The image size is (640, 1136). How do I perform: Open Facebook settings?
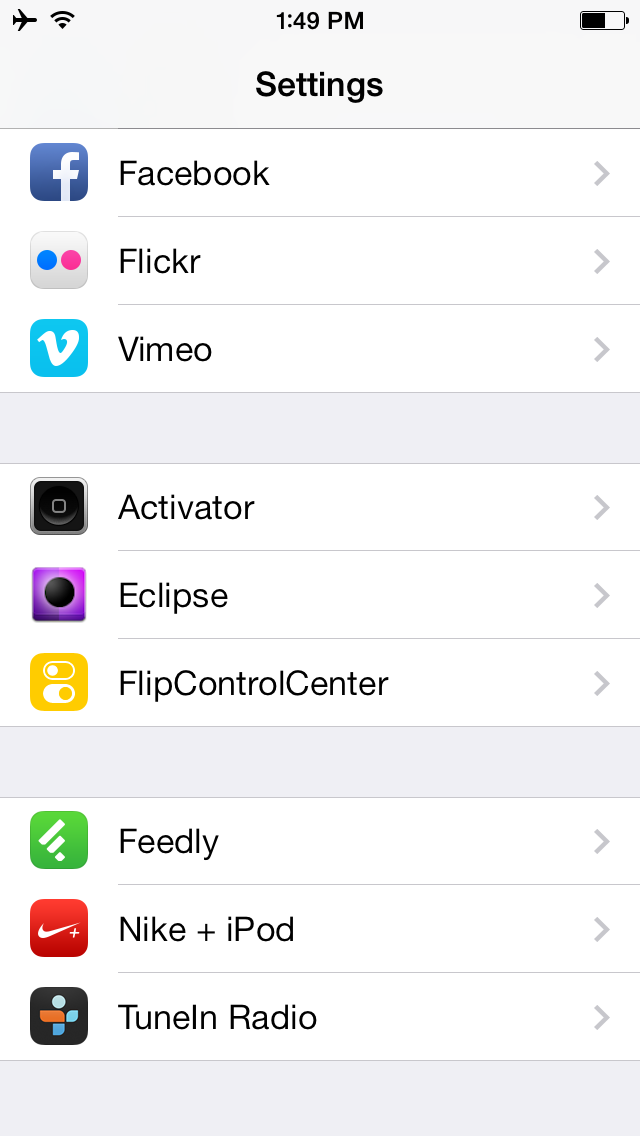pos(320,173)
